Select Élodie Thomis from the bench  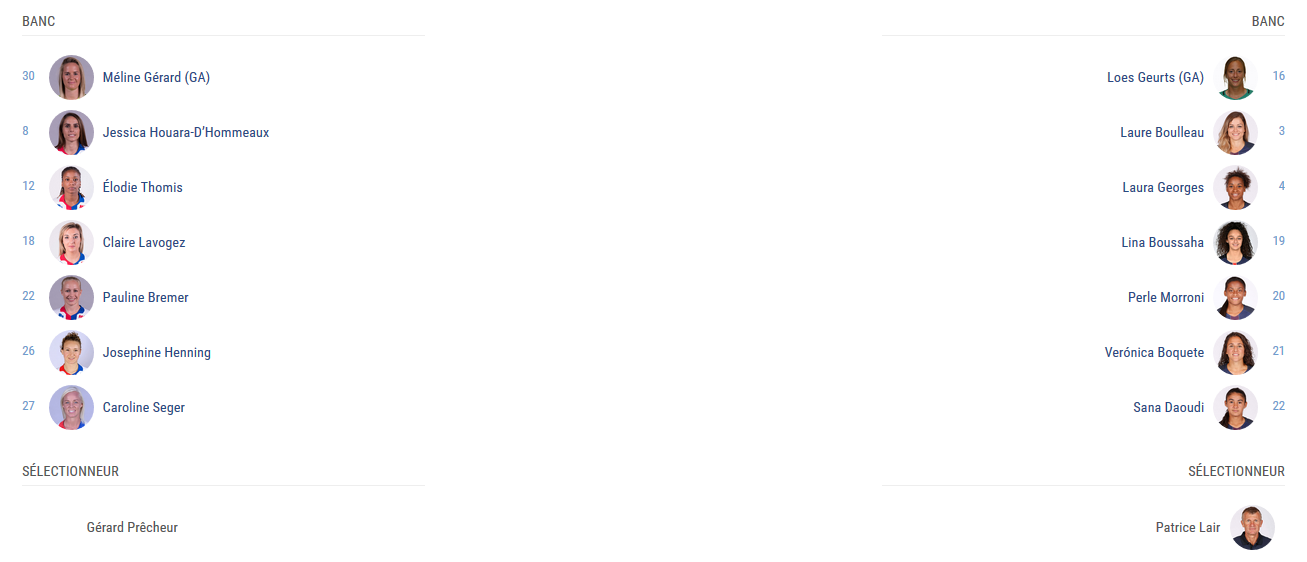pyautogui.click(x=142, y=187)
